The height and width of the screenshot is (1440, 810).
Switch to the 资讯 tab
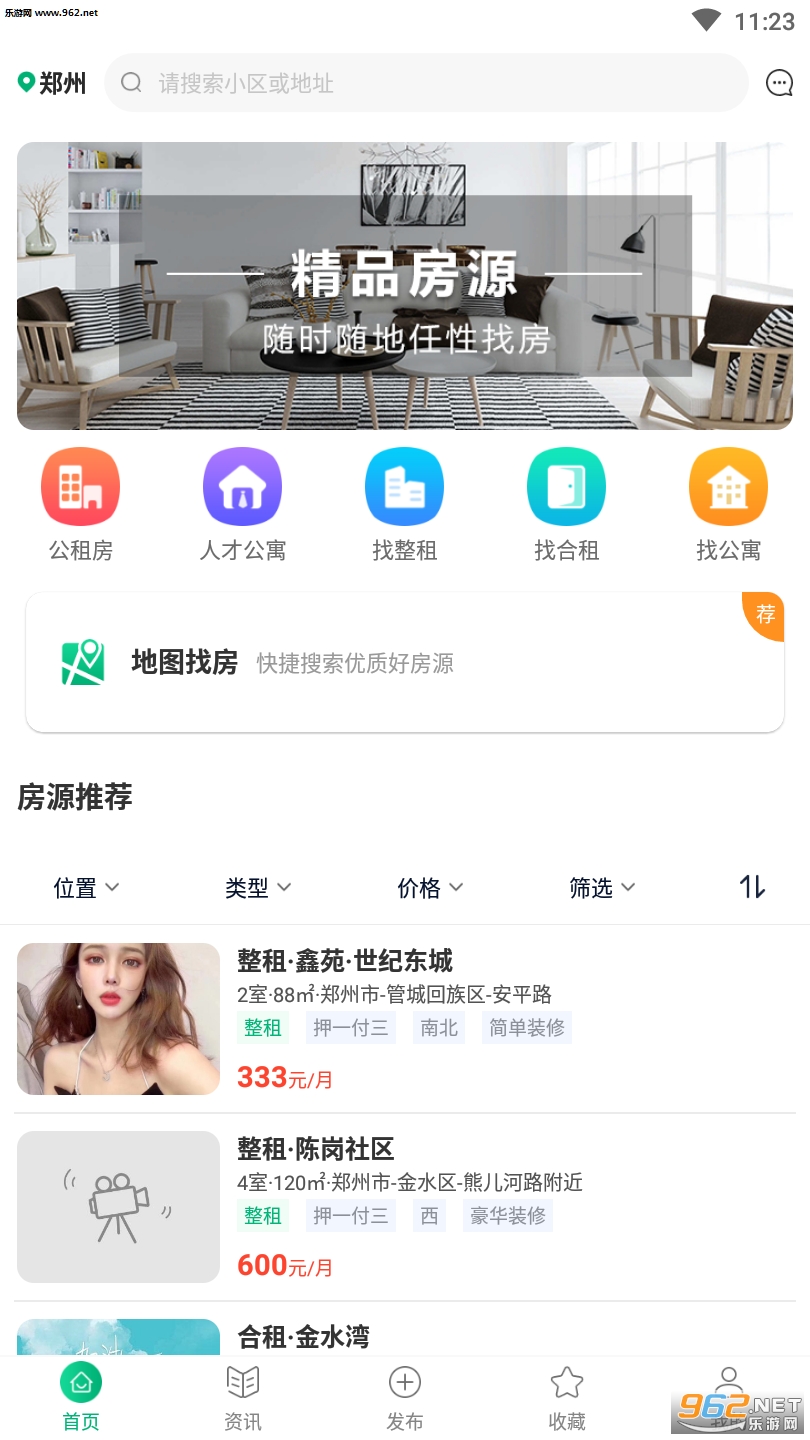point(242,1398)
